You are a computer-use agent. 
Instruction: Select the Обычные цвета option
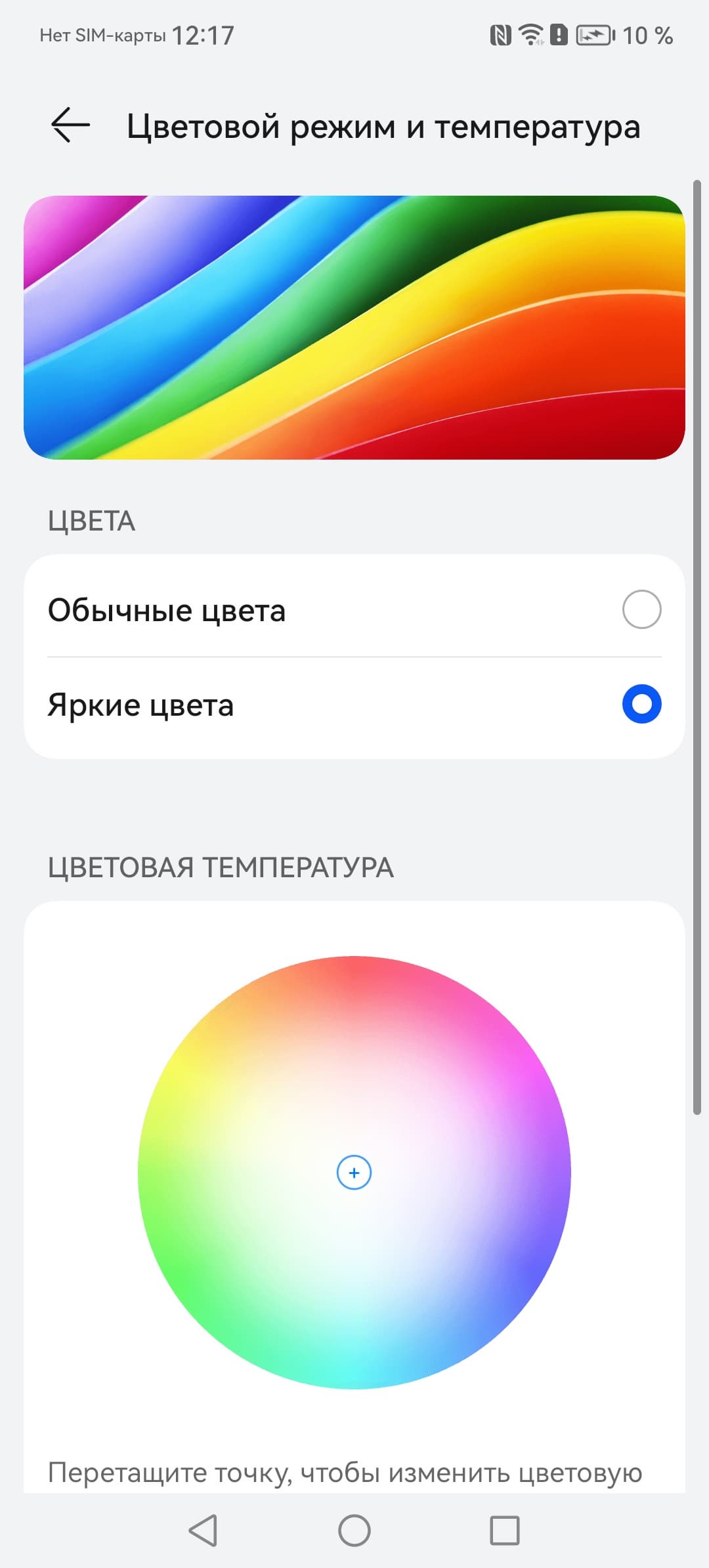click(x=641, y=609)
